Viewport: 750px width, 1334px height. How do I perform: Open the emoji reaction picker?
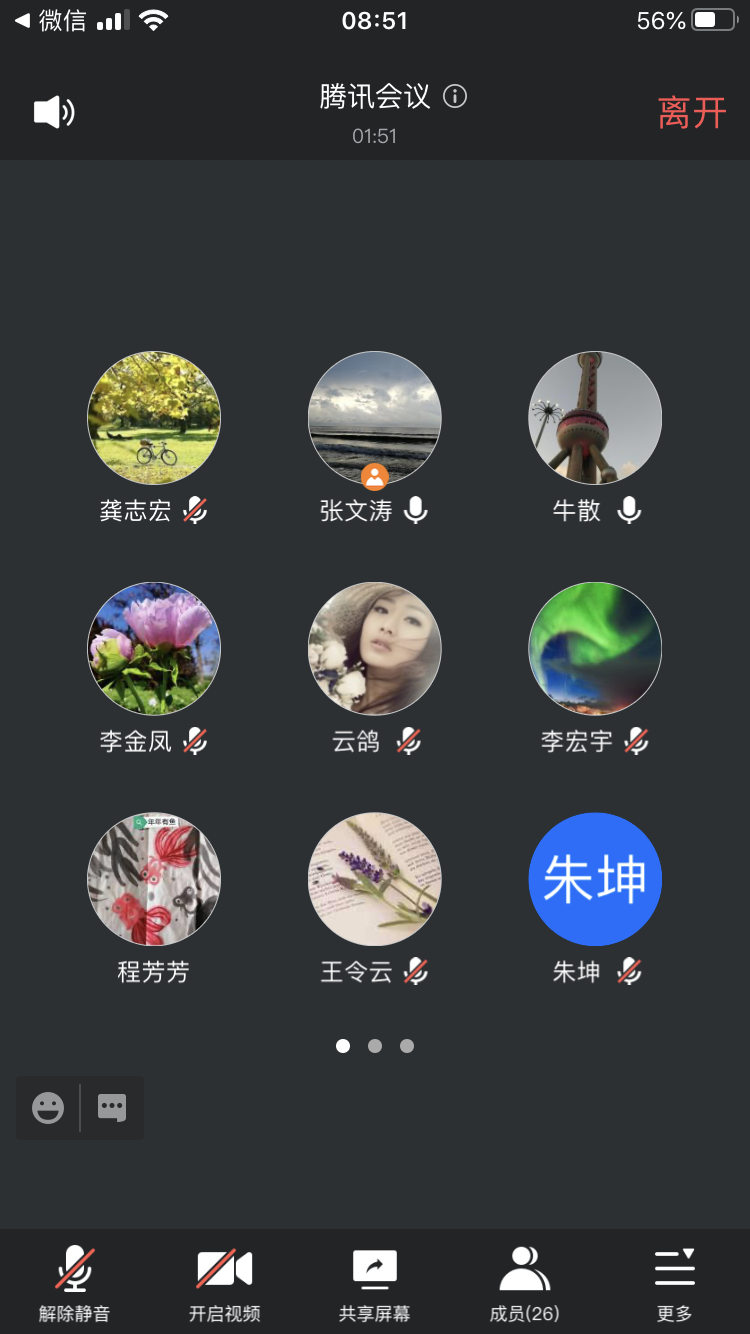coord(48,1108)
